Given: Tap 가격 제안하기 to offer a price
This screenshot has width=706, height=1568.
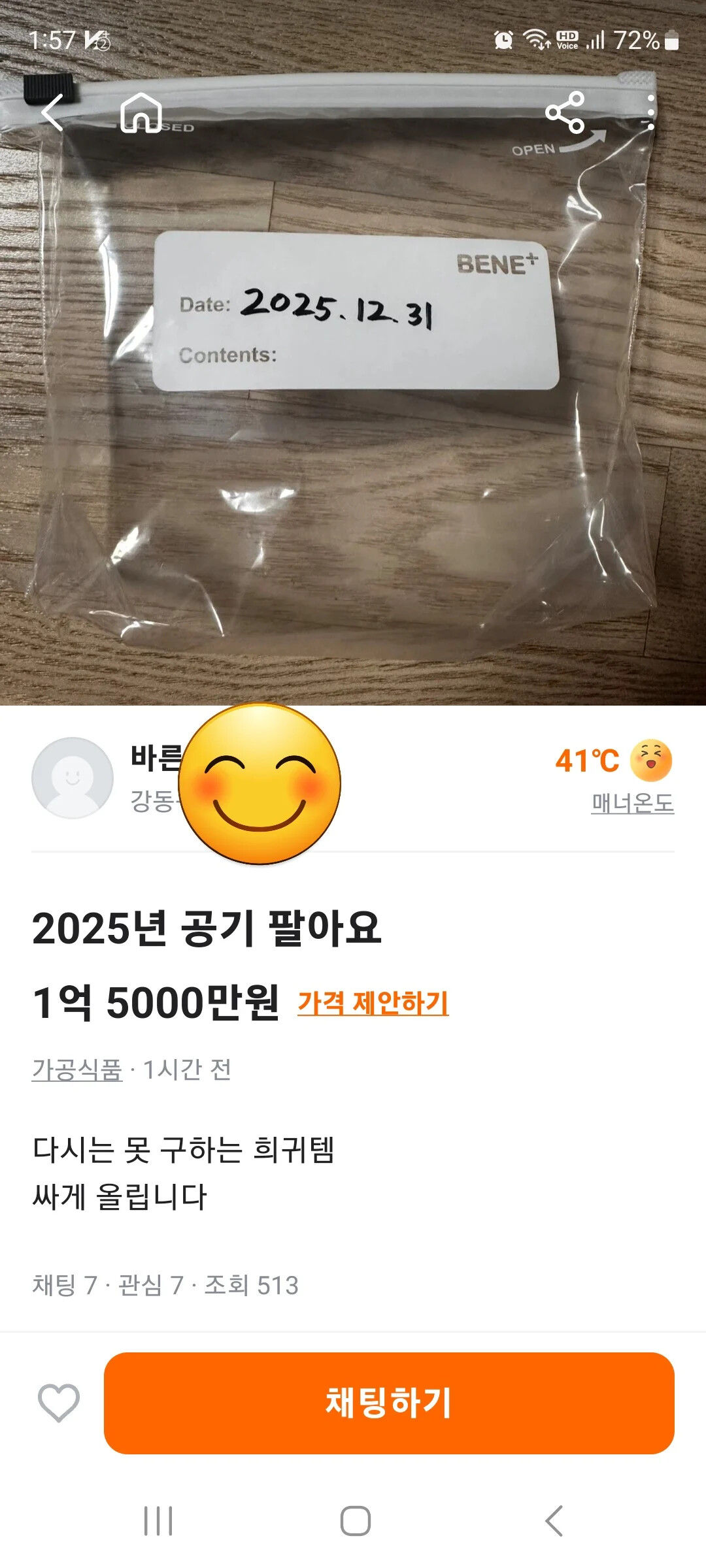Looking at the screenshot, I should click(x=373, y=1003).
